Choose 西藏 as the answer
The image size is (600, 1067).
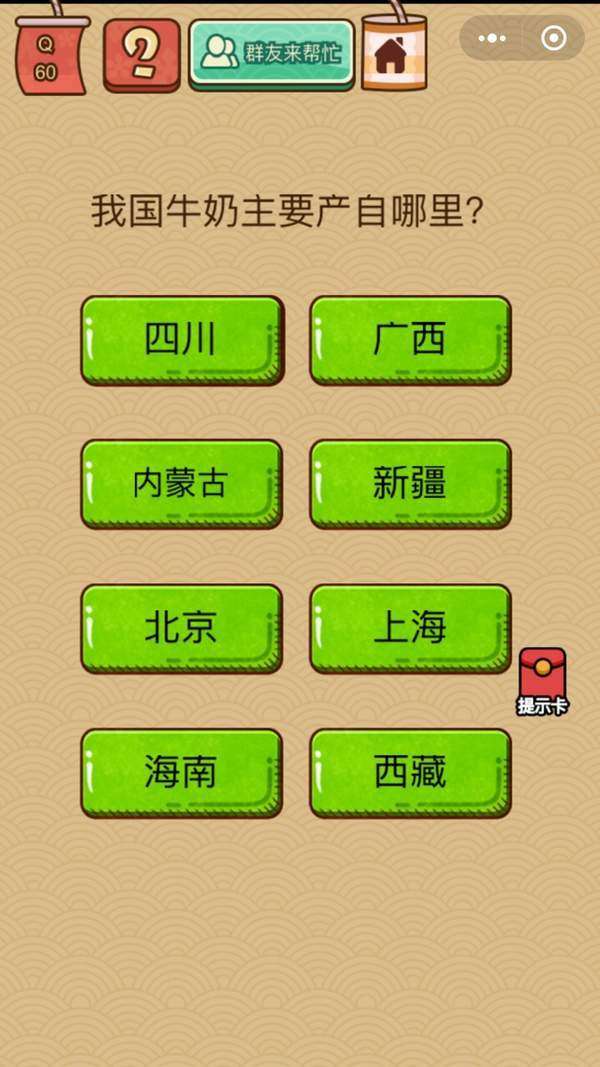click(x=410, y=772)
